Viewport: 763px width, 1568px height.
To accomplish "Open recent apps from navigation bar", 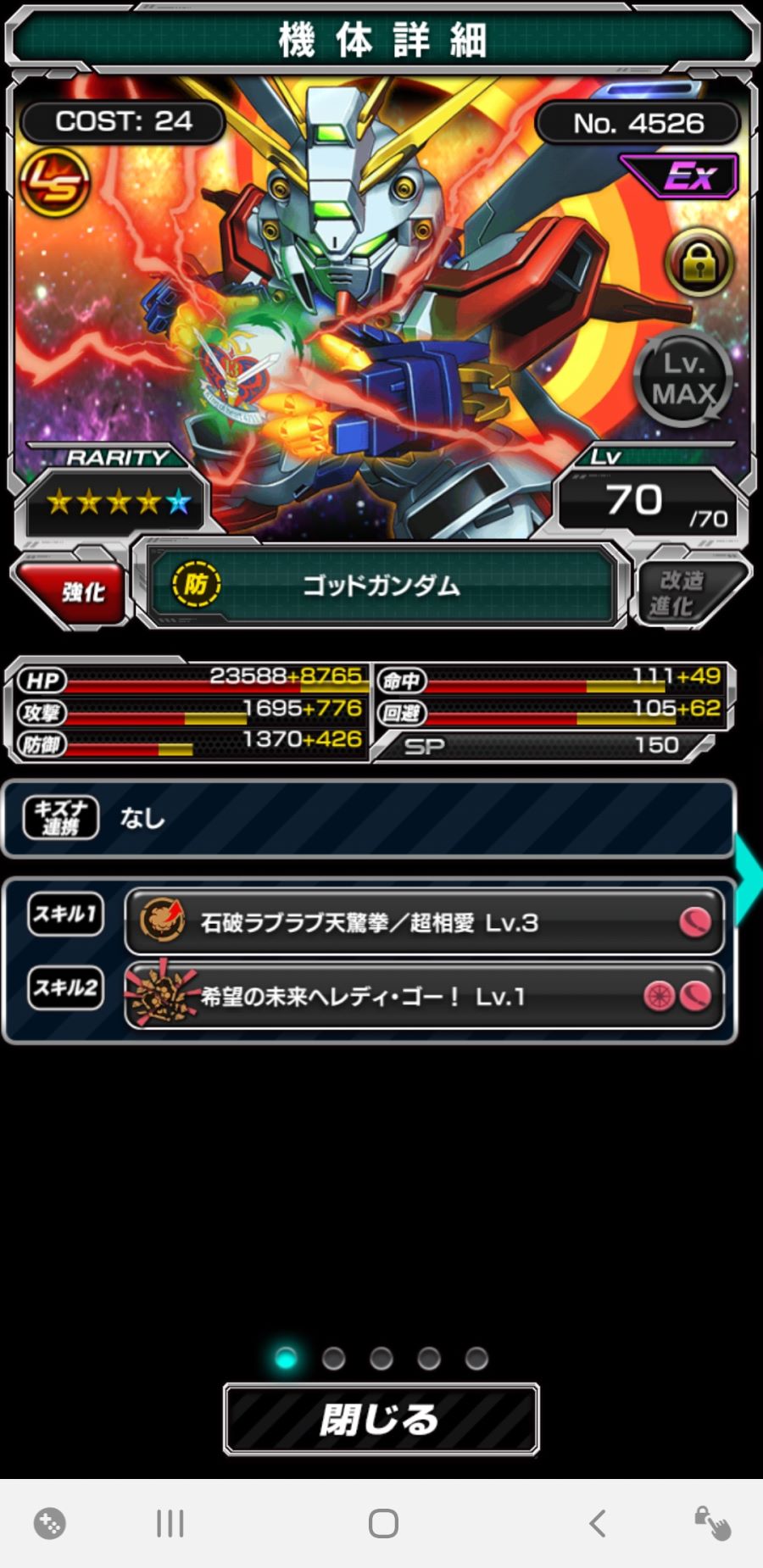I will 170,1523.
